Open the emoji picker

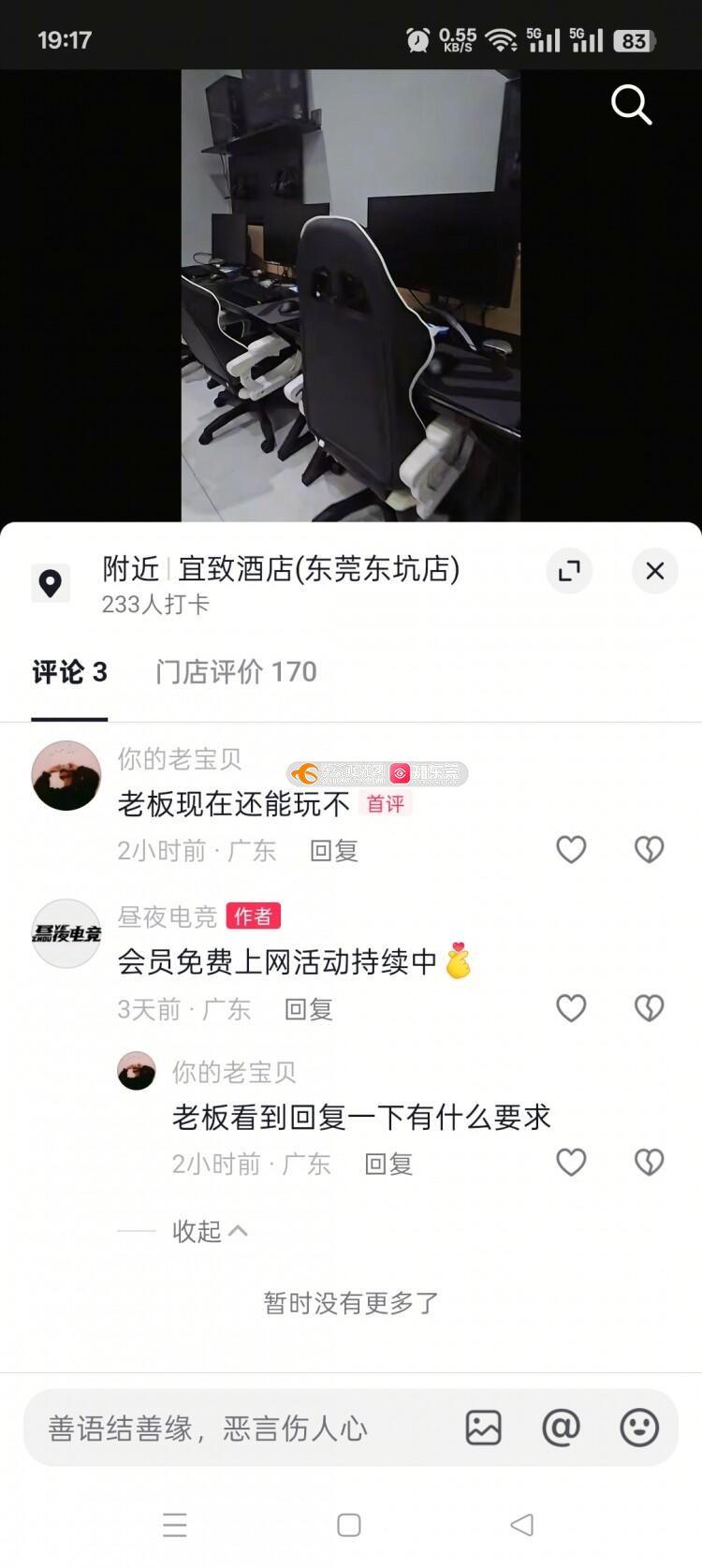pos(639,1428)
